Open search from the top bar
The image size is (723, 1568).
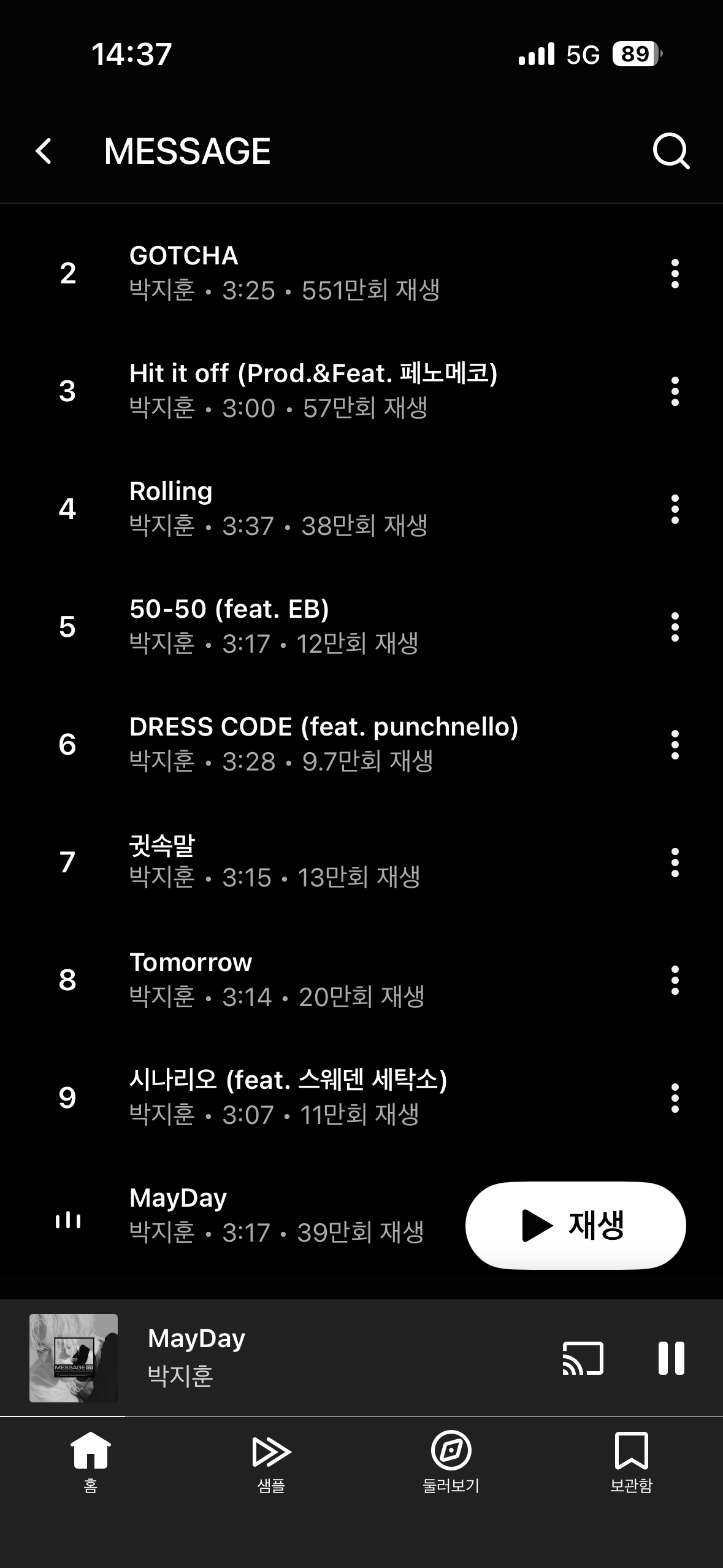671,151
